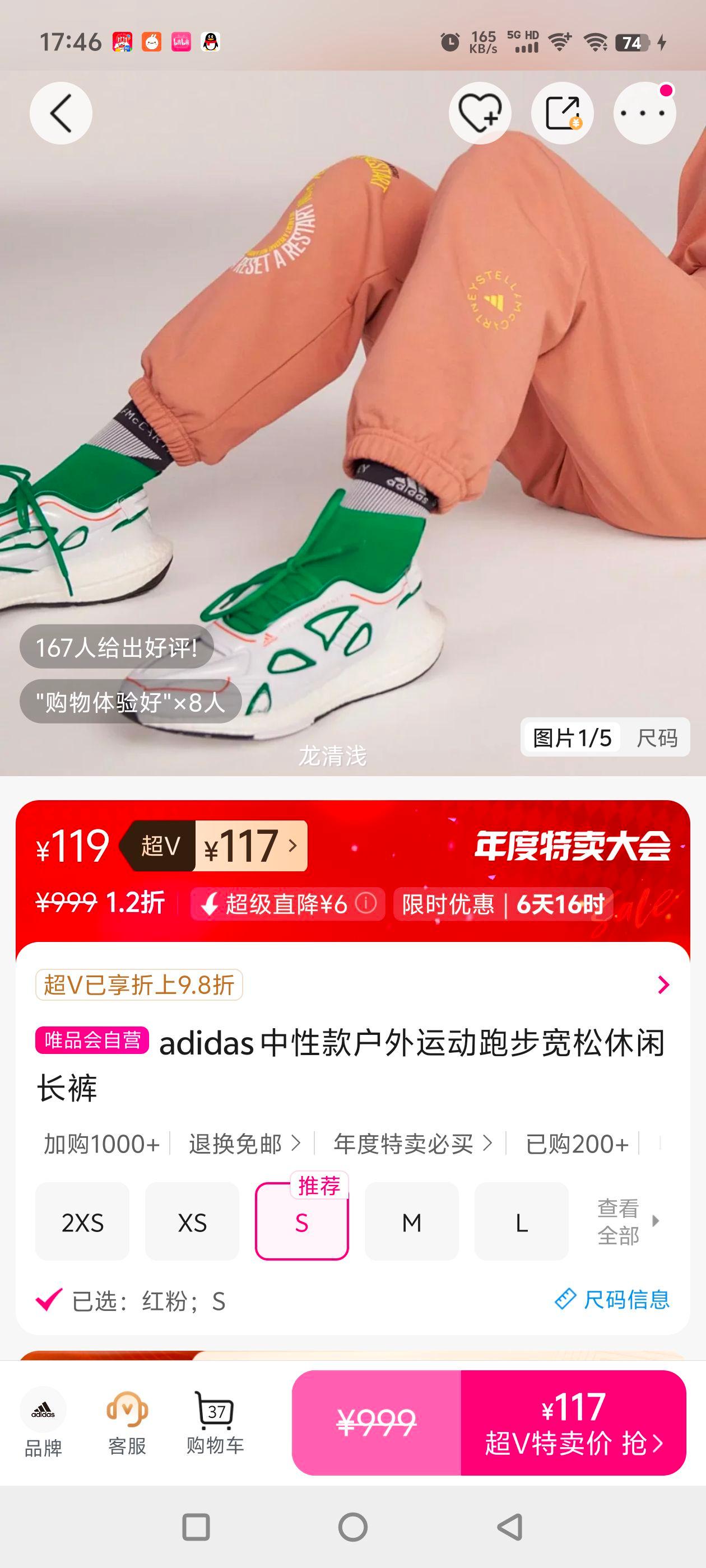This screenshot has height=1568, width=706.
Task: Select size 2XS
Action: (x=82, y=1224)
